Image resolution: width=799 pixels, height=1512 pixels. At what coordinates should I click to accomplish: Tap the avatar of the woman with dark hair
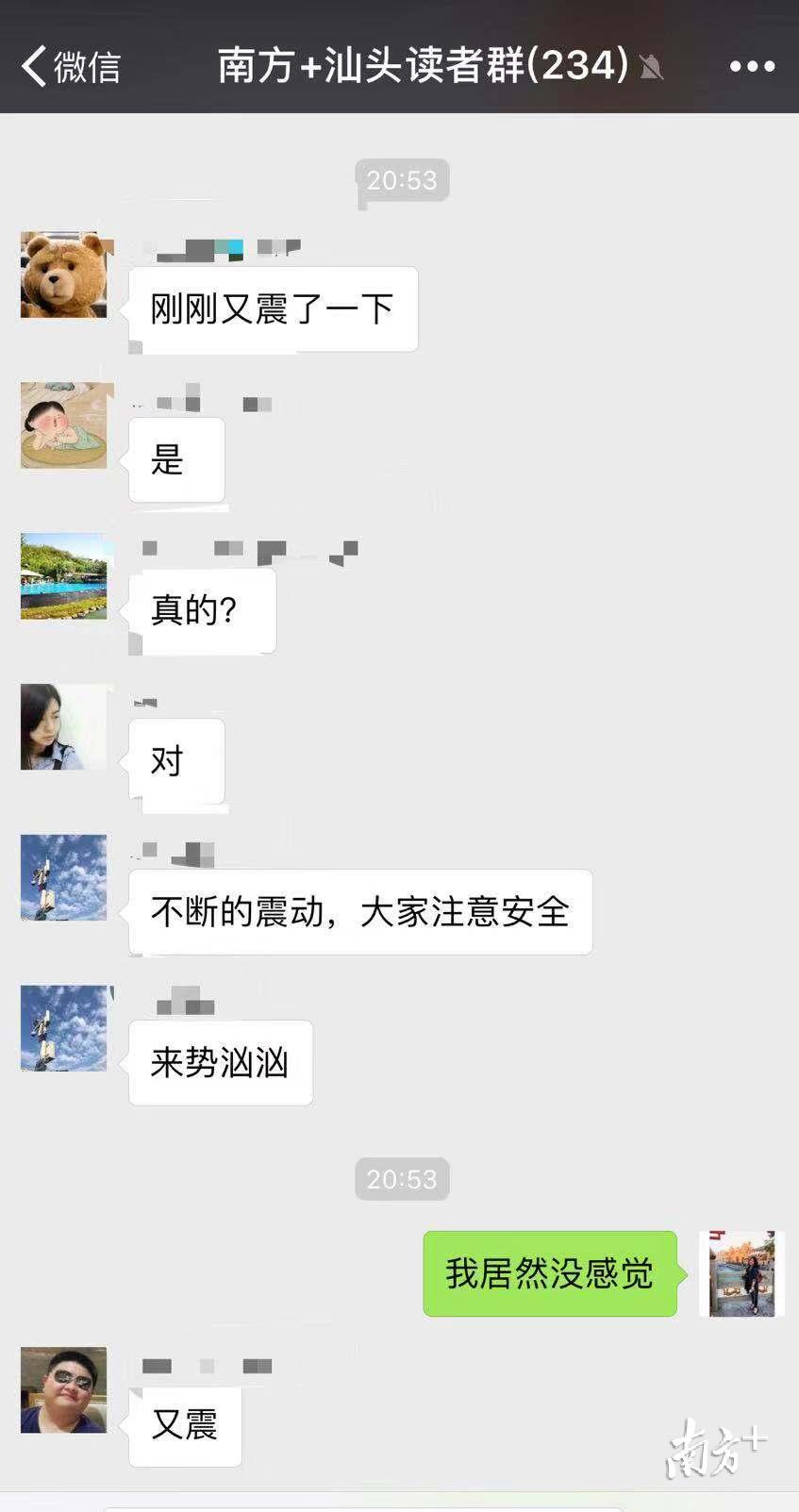coord(63,727)
